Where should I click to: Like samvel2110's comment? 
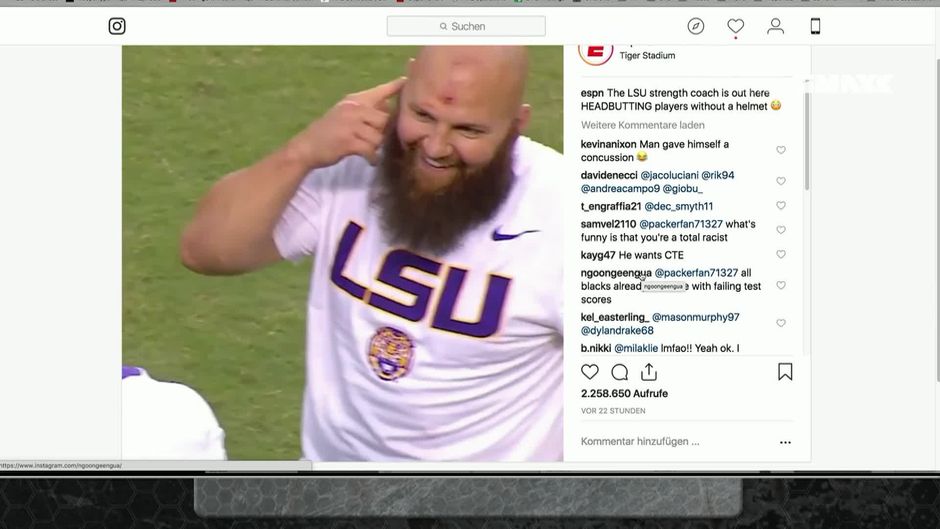tap(781, 230)
